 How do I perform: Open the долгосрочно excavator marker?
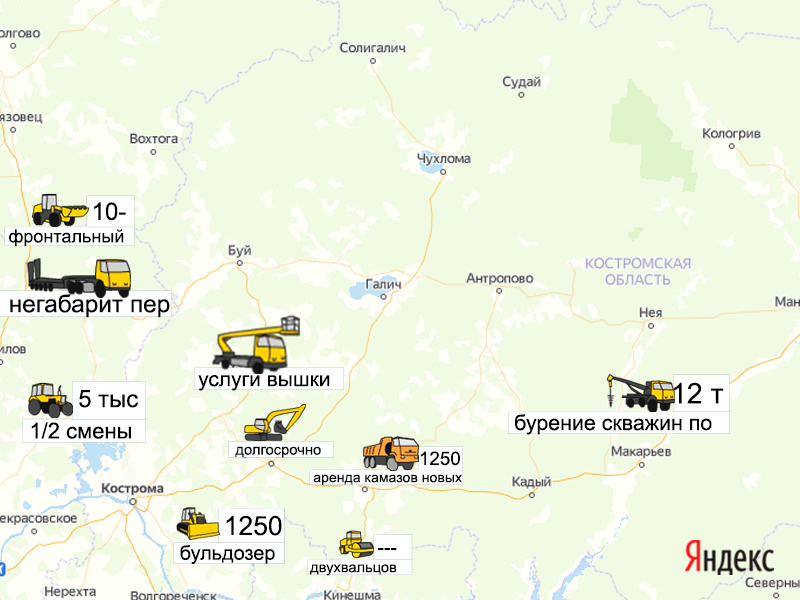(x=274, y=423)
